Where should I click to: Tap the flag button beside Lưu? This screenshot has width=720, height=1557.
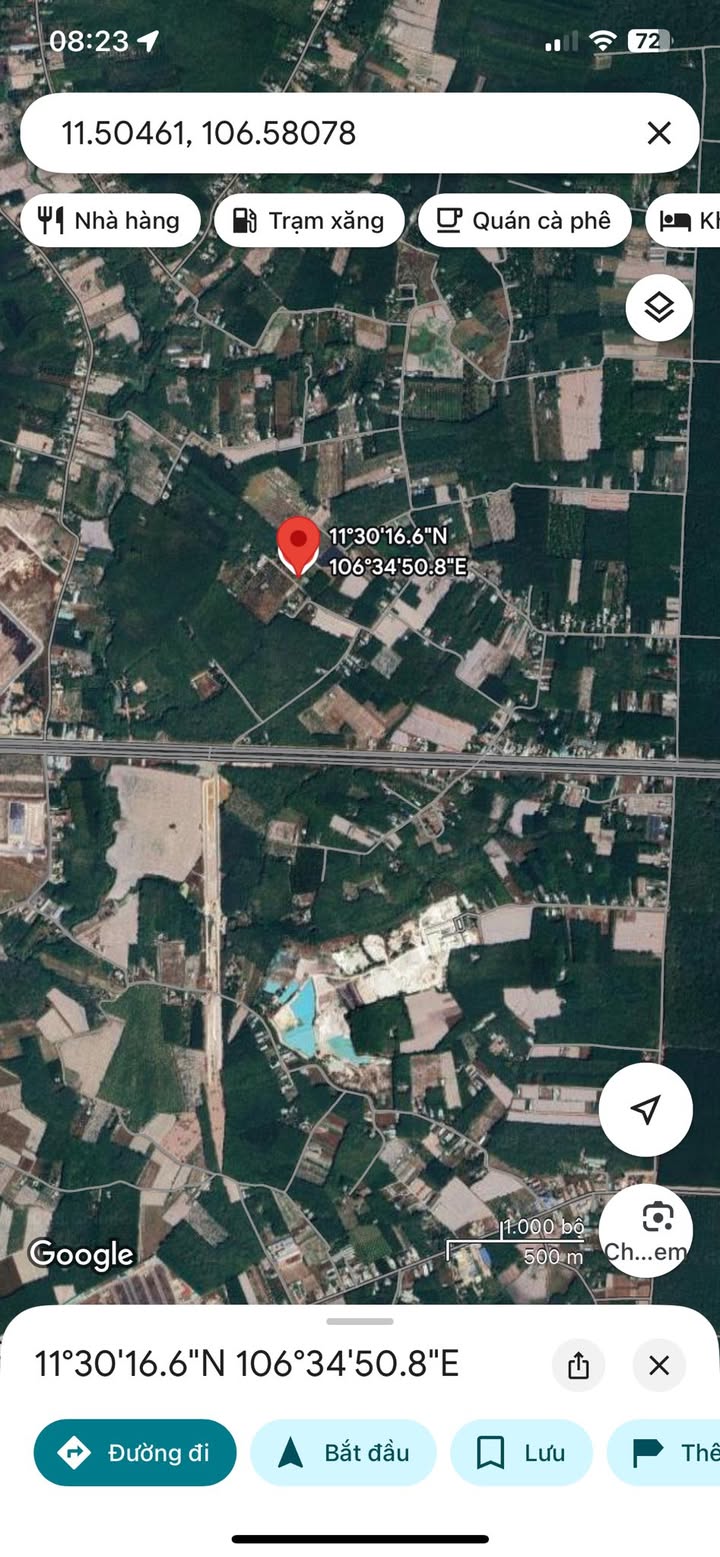(x=665, y=1452)
